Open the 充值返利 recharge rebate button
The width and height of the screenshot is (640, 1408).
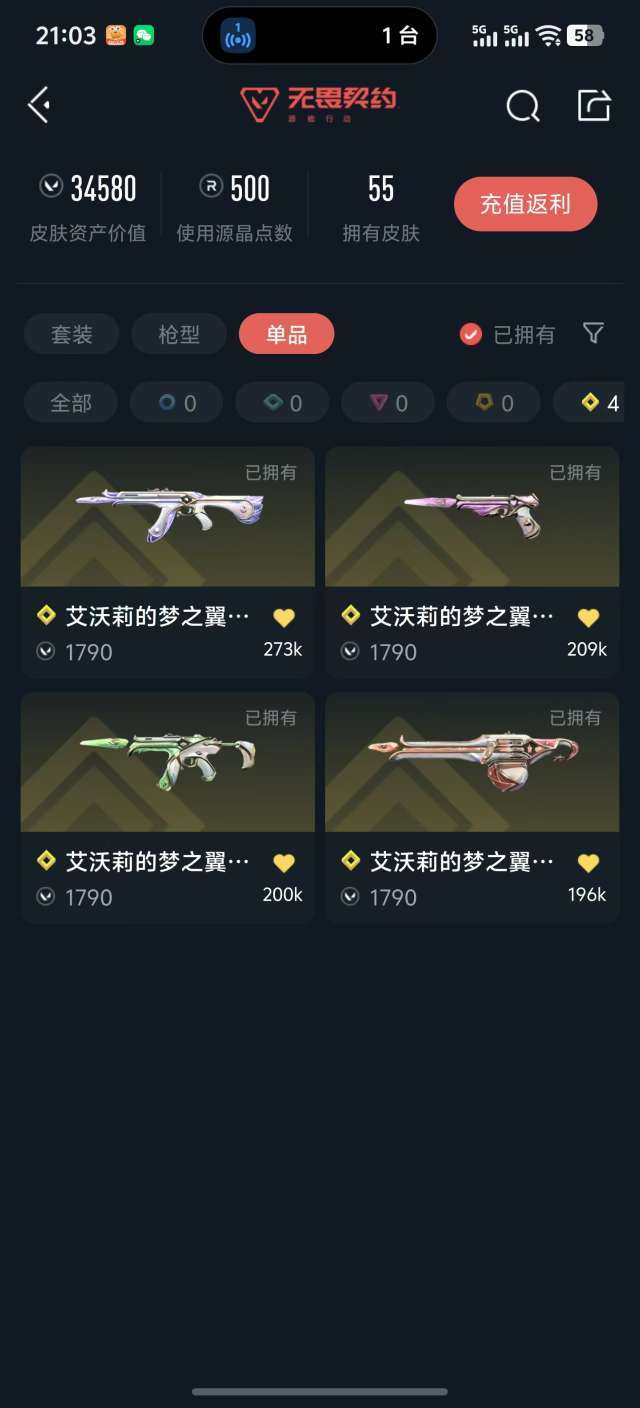(526, 204)
